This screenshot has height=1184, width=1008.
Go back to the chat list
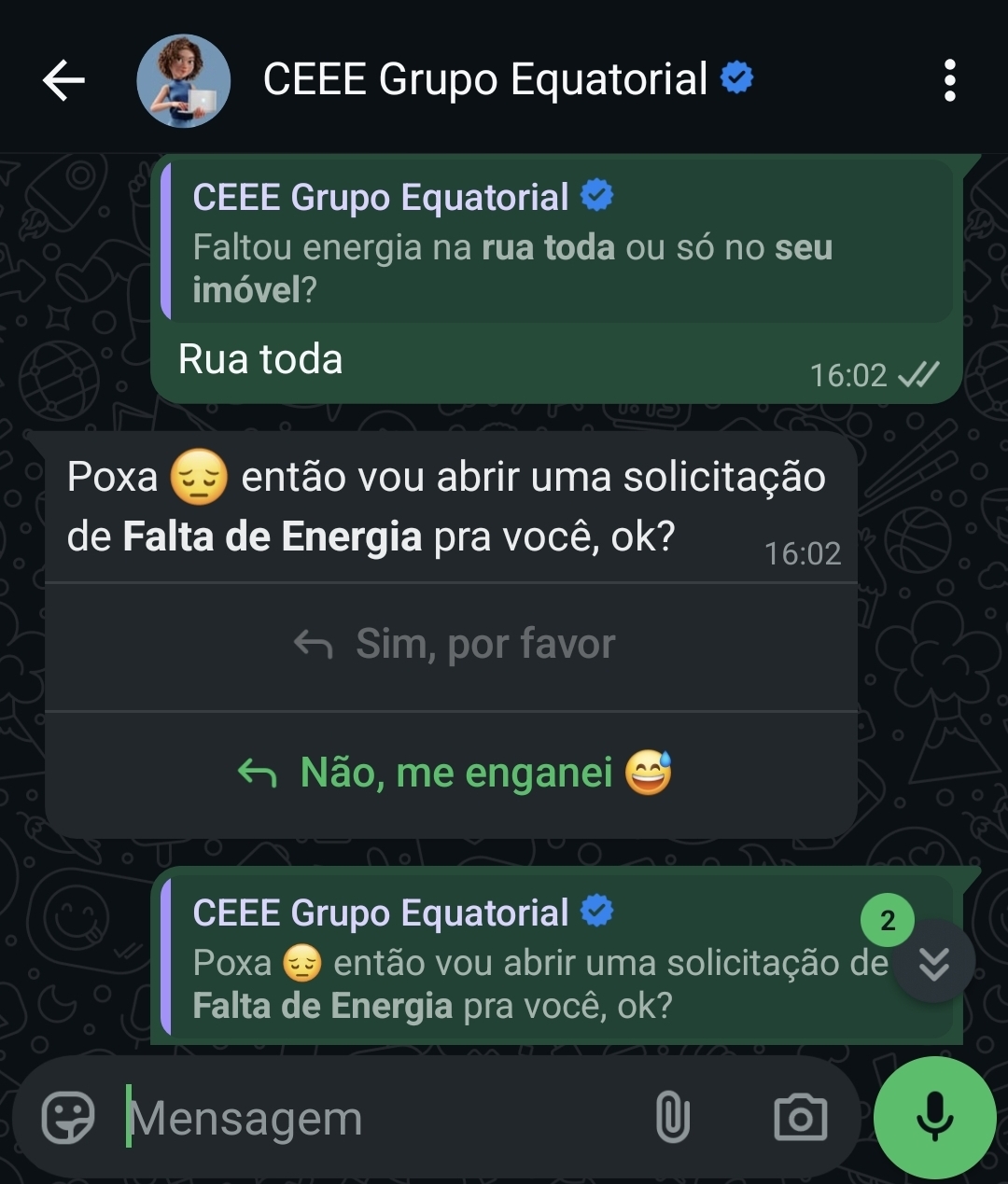pyautogui.click(x=63, y=81)
